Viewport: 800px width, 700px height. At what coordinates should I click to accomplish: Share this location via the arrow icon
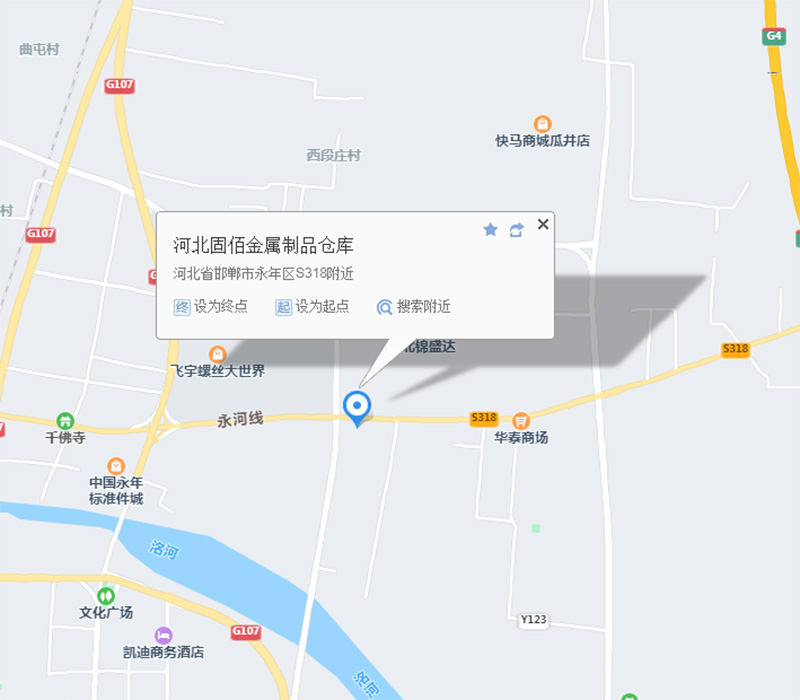click(x=516, y=230)
